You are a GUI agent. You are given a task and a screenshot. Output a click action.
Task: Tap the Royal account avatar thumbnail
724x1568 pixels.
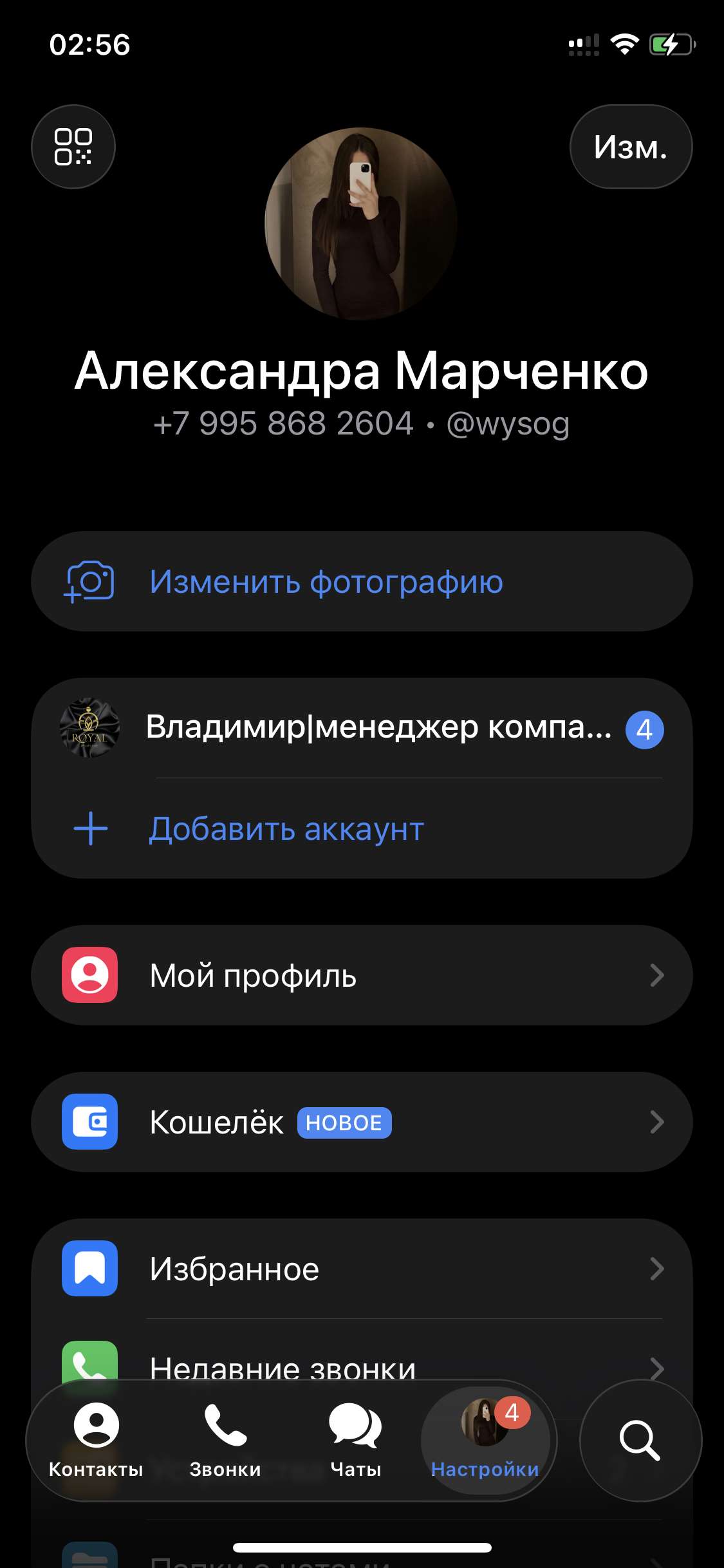(90, 731)
